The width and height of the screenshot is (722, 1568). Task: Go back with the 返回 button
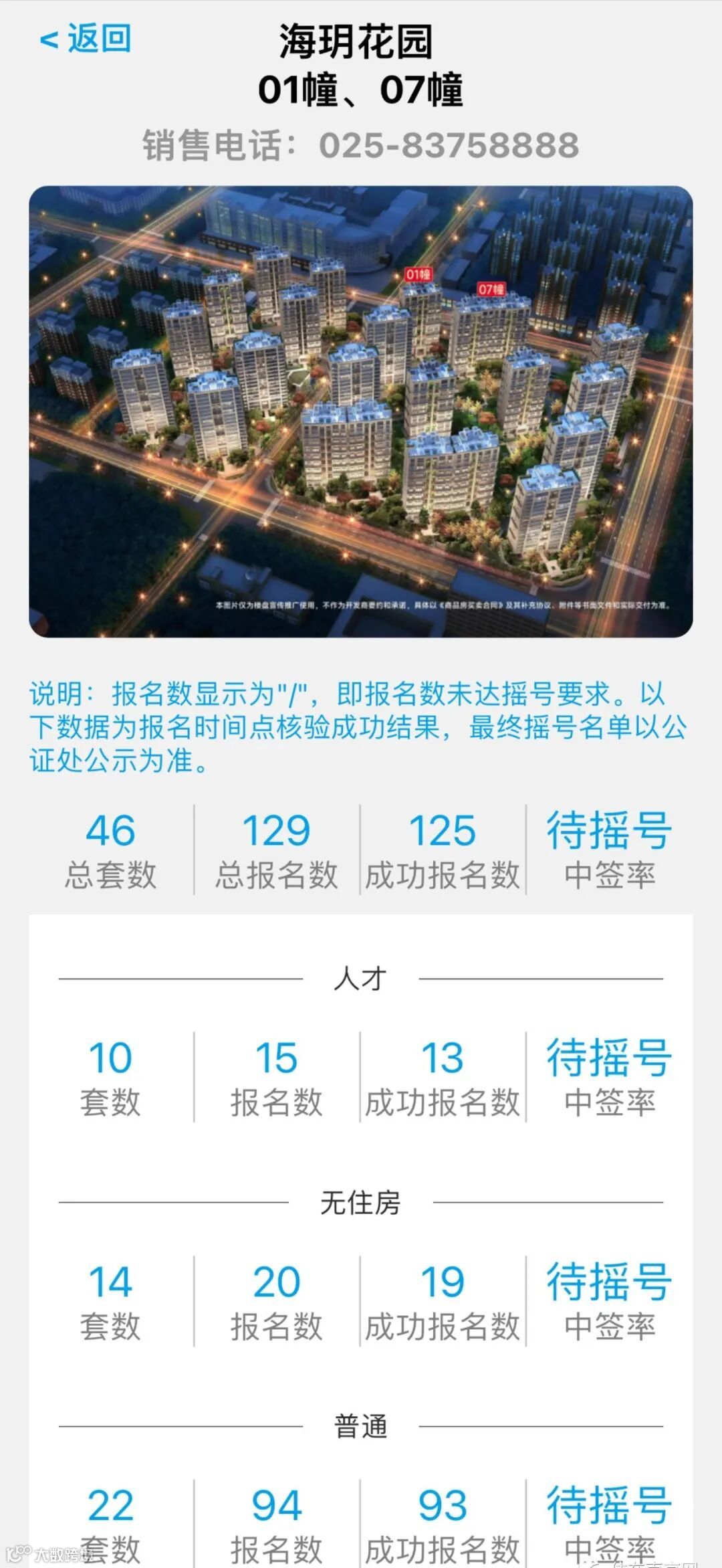click(x=86, y=39)
